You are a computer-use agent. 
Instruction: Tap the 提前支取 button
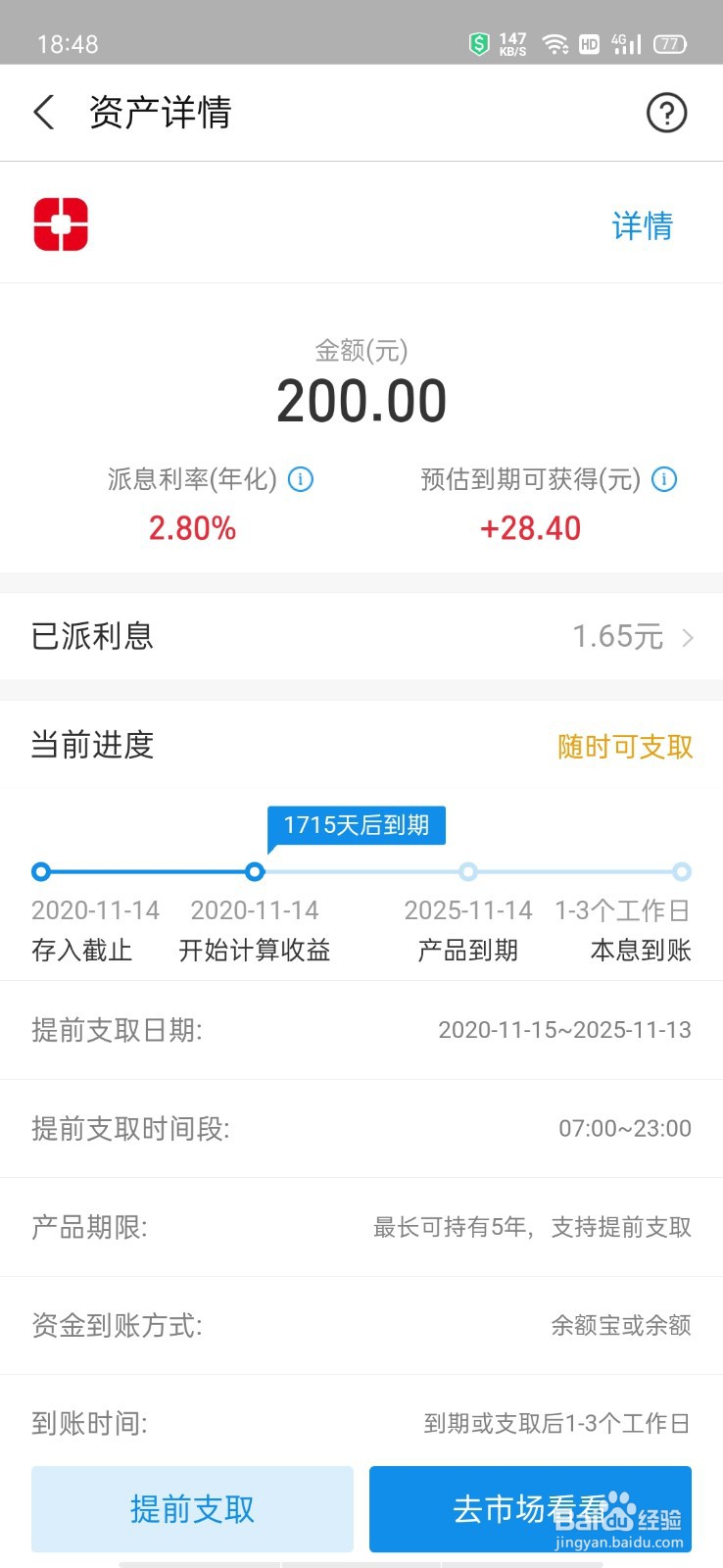pos(192,1509)
